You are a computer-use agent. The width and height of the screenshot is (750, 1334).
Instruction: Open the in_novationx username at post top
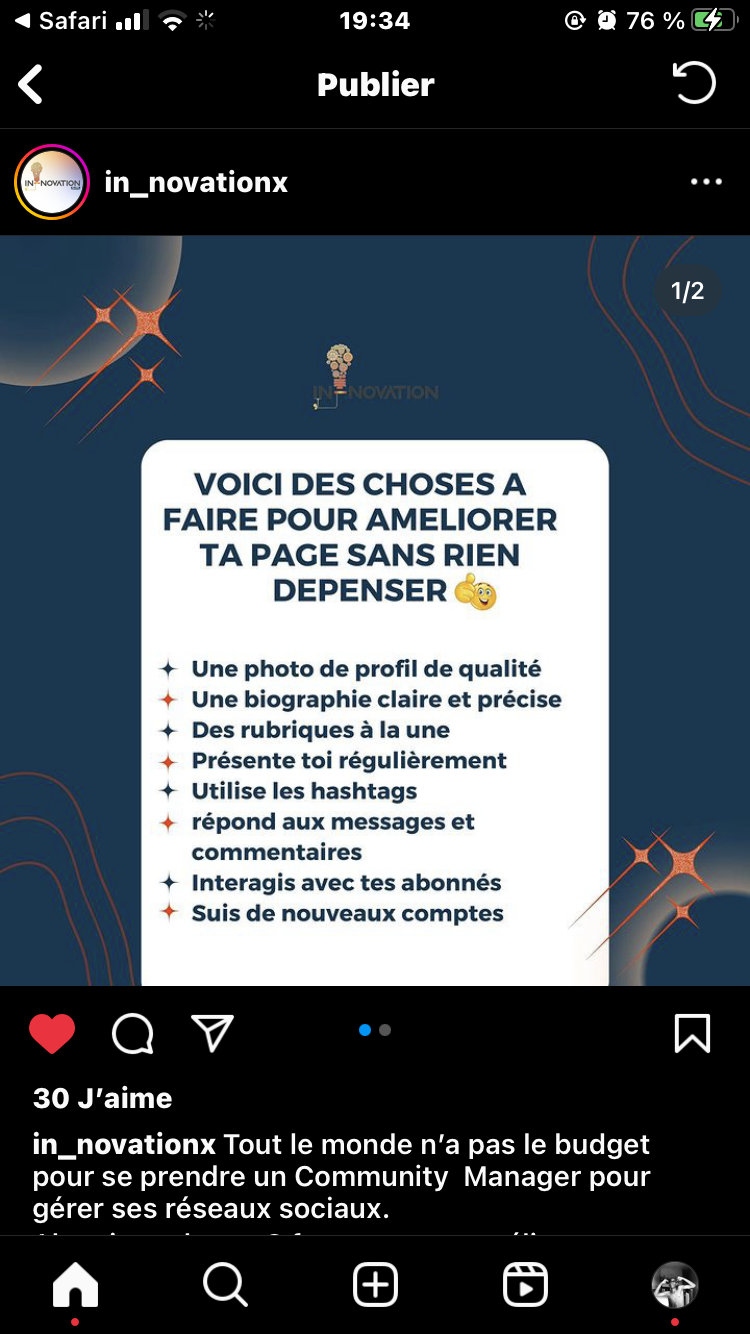pos(196,182)
